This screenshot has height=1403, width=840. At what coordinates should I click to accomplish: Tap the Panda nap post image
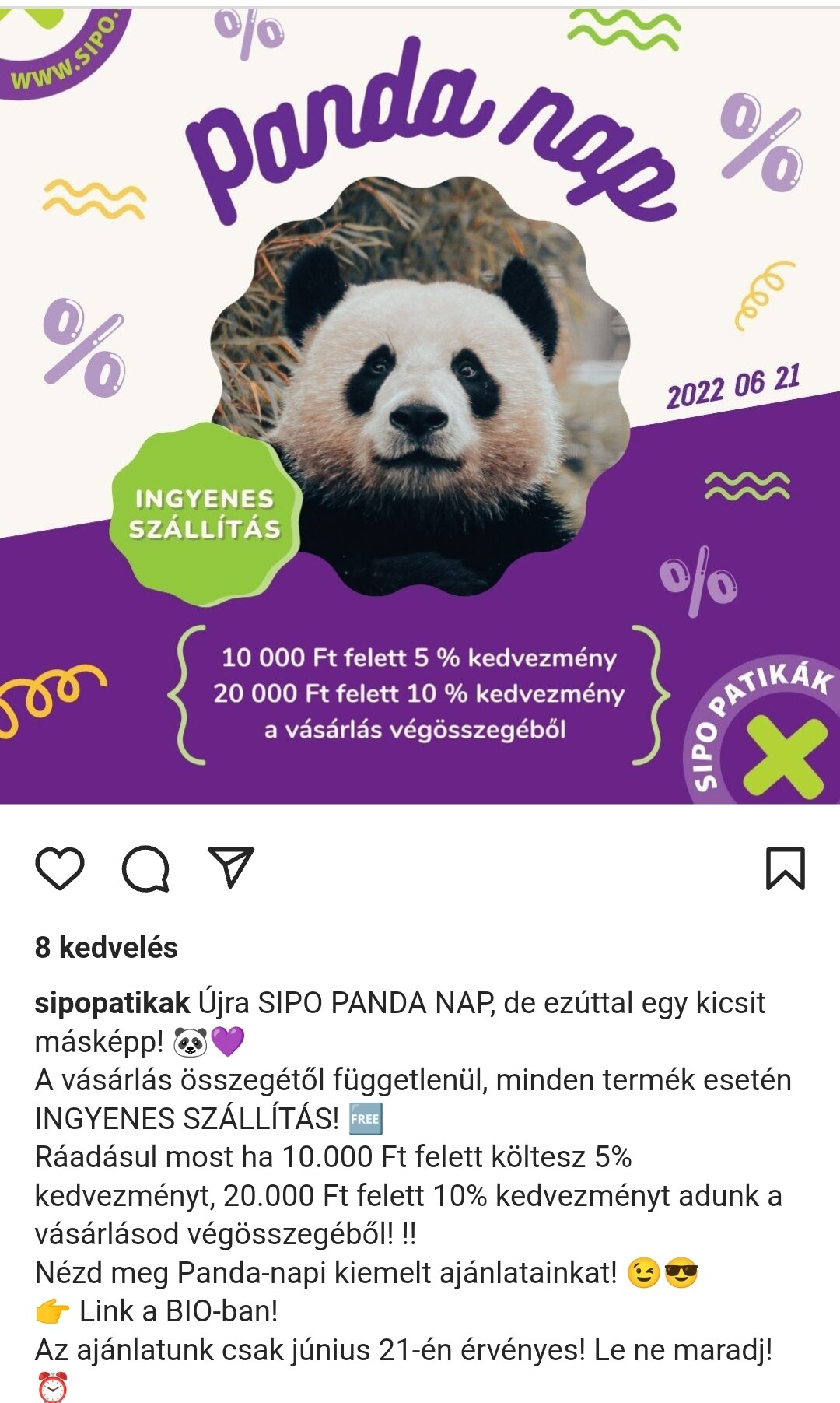click(x=420, y=405)
